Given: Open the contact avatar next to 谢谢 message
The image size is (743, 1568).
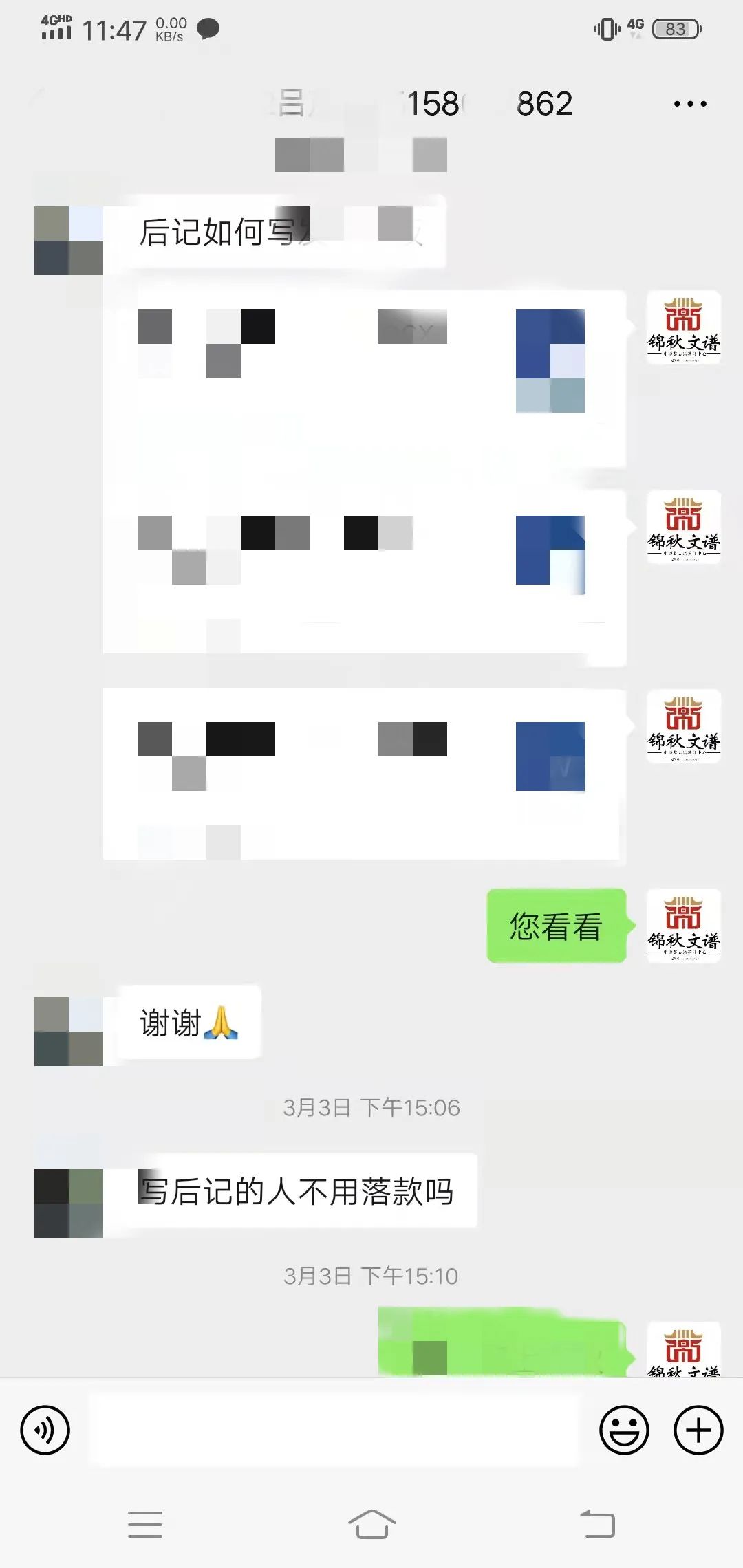Looking at the screenshot, I should pyautogui.click(x=66, y=1023).
